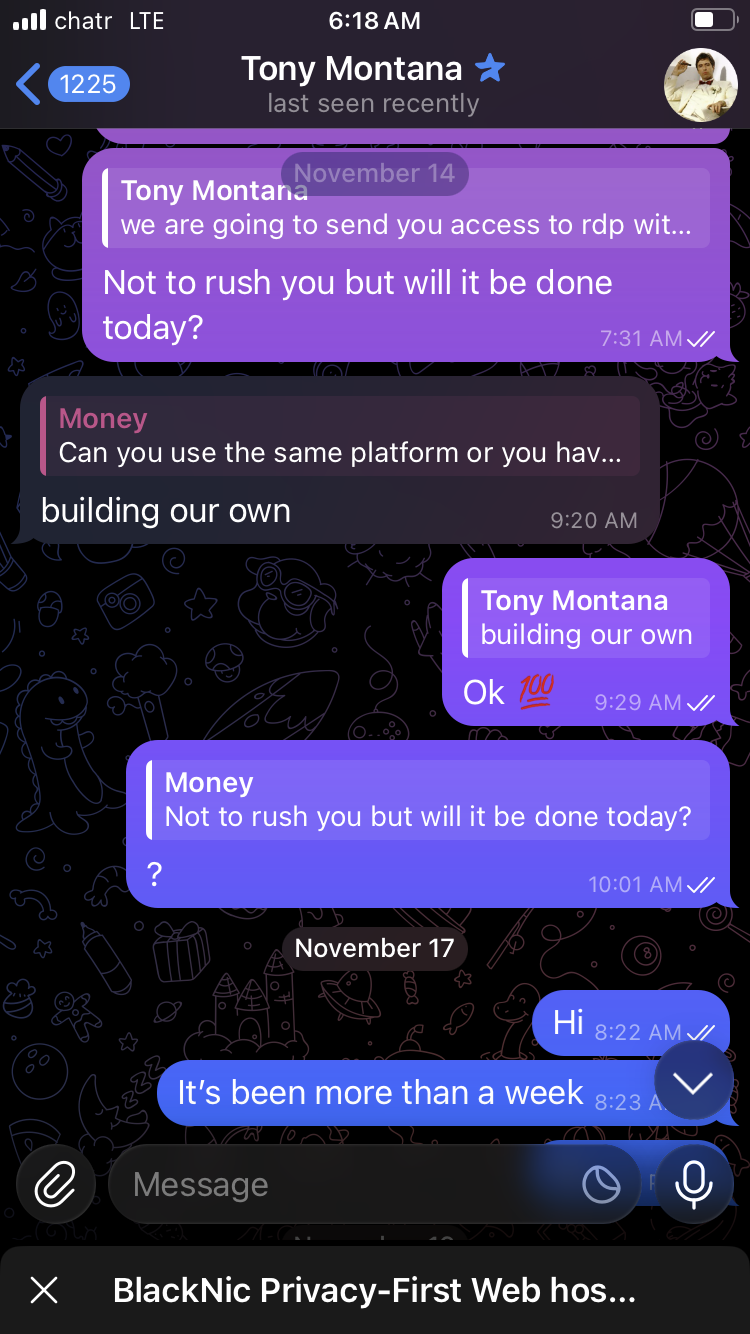Attach a file with the paperclip icon
This screenshot has width=750, height=1334.
tap(55, 1184)
